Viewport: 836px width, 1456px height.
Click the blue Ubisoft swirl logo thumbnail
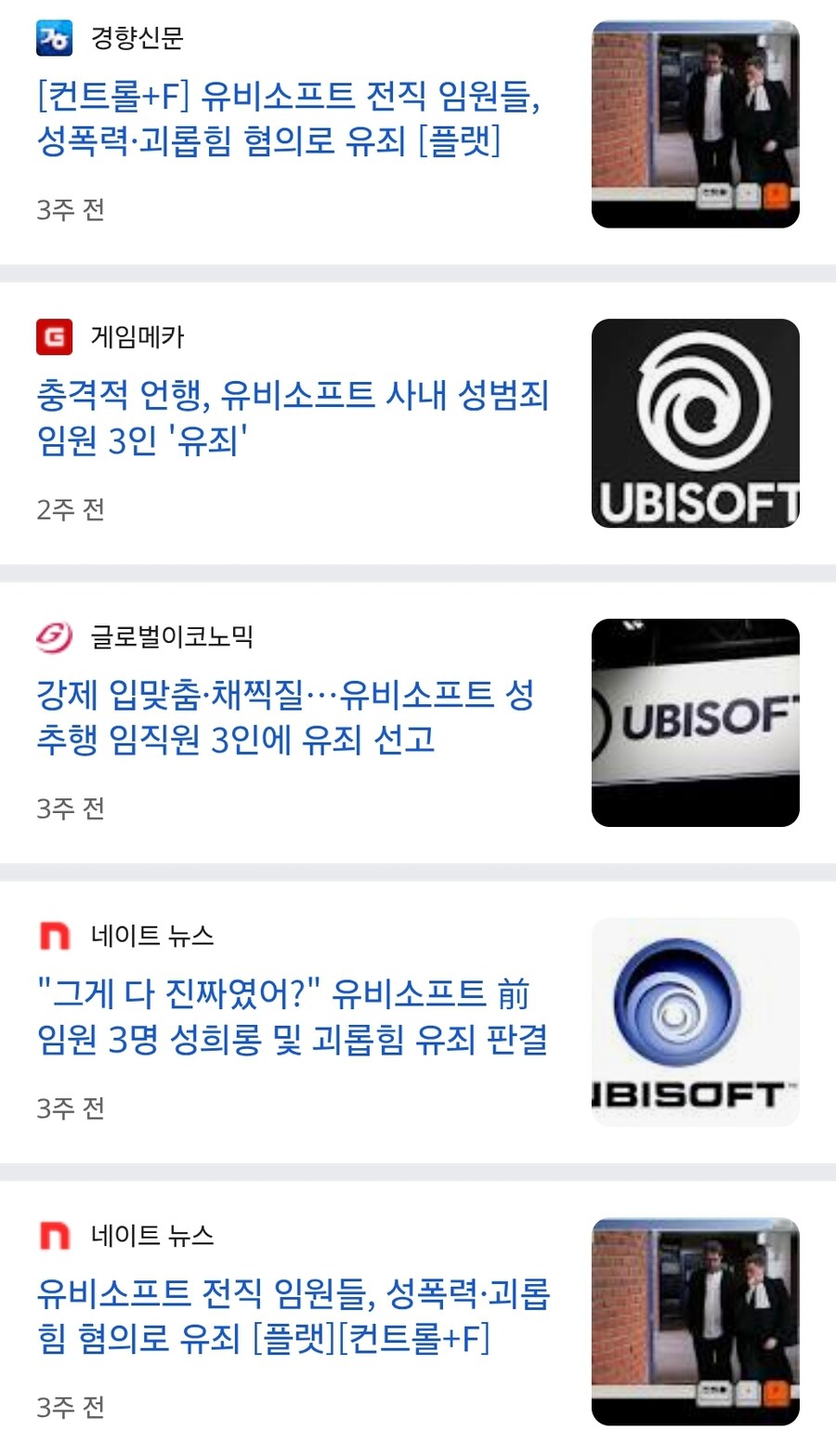695,1022
